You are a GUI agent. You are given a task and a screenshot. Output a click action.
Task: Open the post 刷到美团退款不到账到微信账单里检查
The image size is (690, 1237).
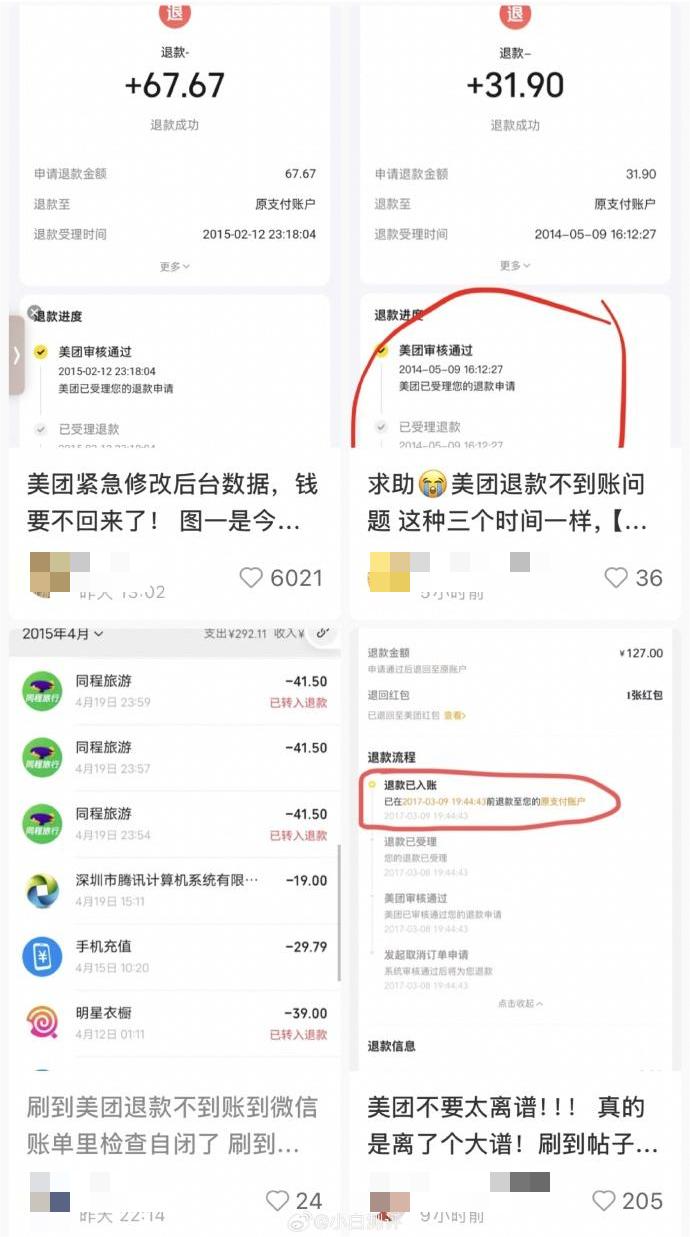172,1124
